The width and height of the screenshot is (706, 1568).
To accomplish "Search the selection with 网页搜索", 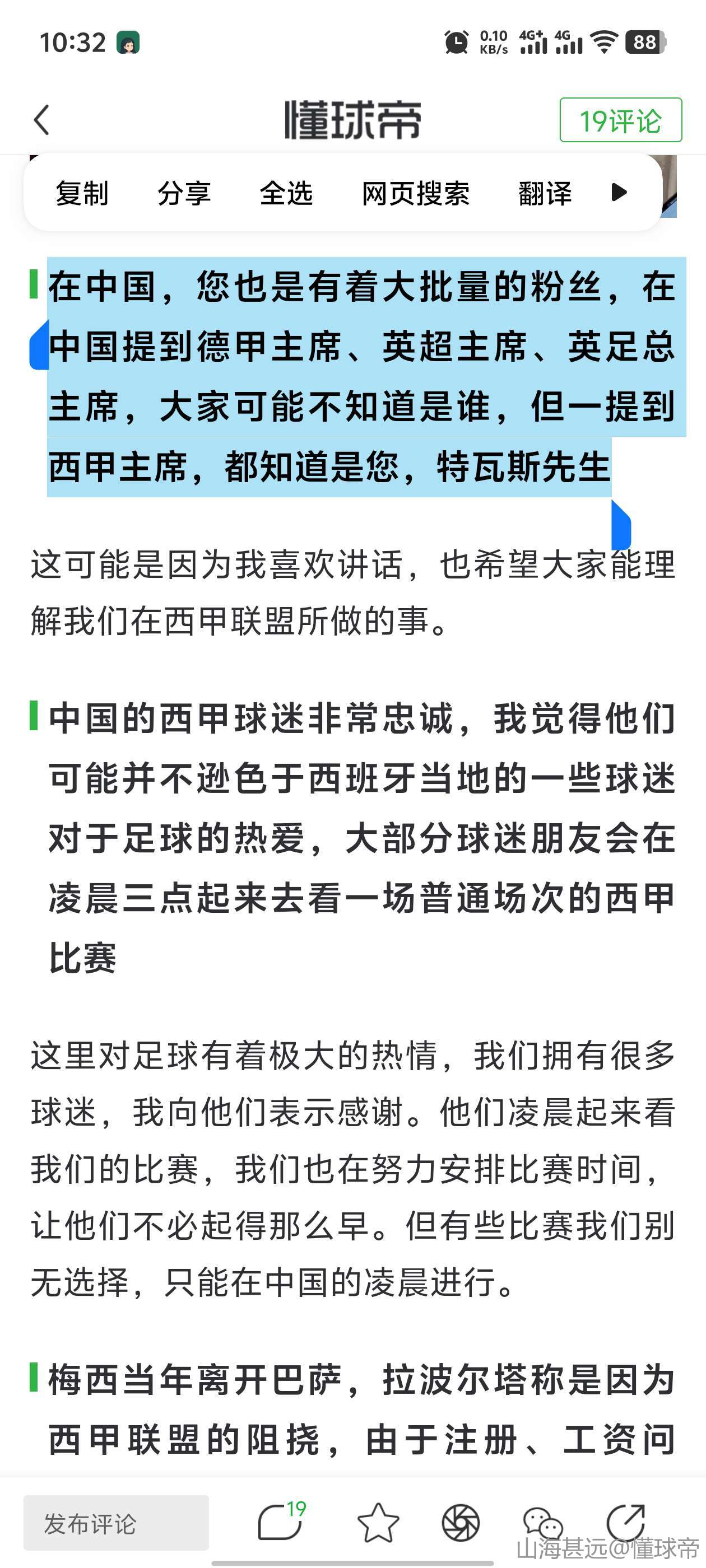I will (415, 193).
